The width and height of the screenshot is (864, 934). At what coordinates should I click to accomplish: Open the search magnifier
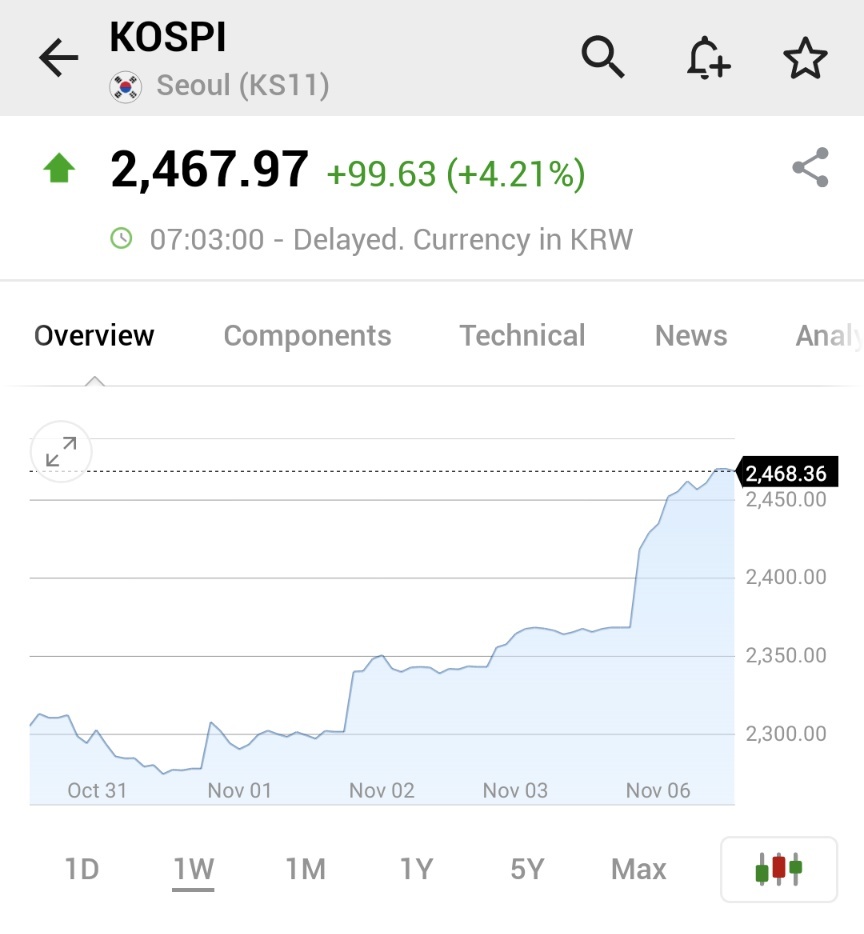coord(603,58)
